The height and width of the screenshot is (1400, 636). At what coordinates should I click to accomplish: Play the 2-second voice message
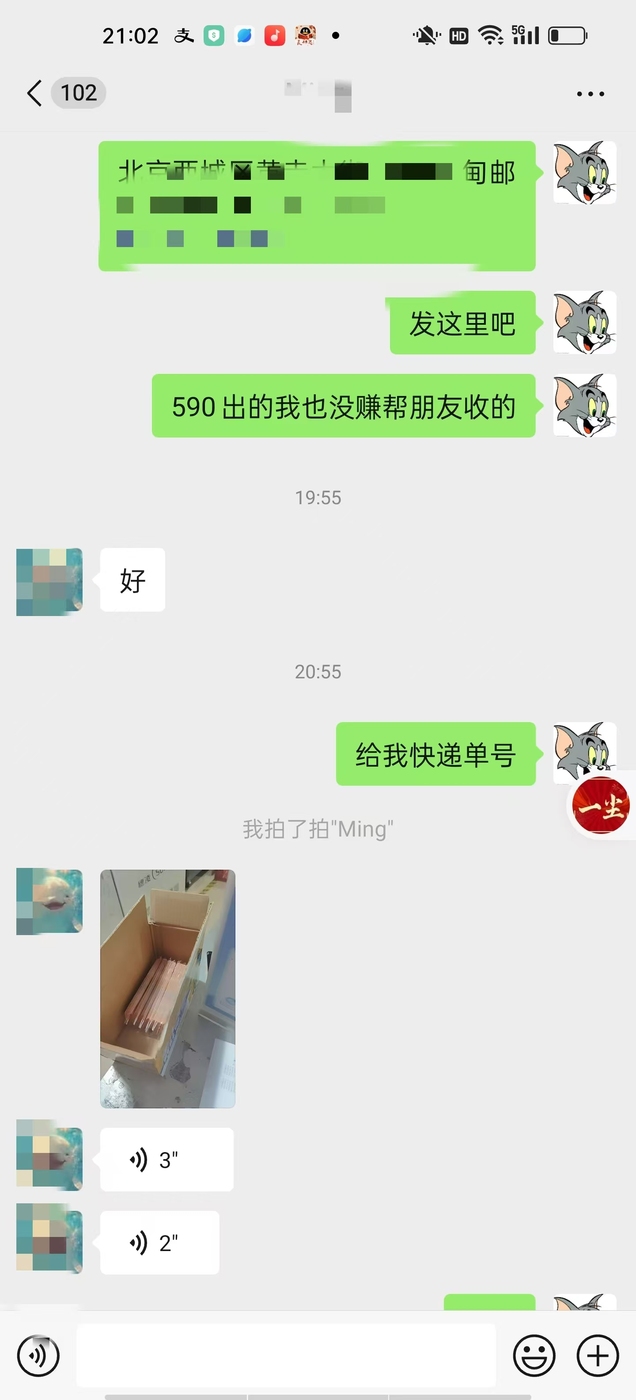point(160,1243)
